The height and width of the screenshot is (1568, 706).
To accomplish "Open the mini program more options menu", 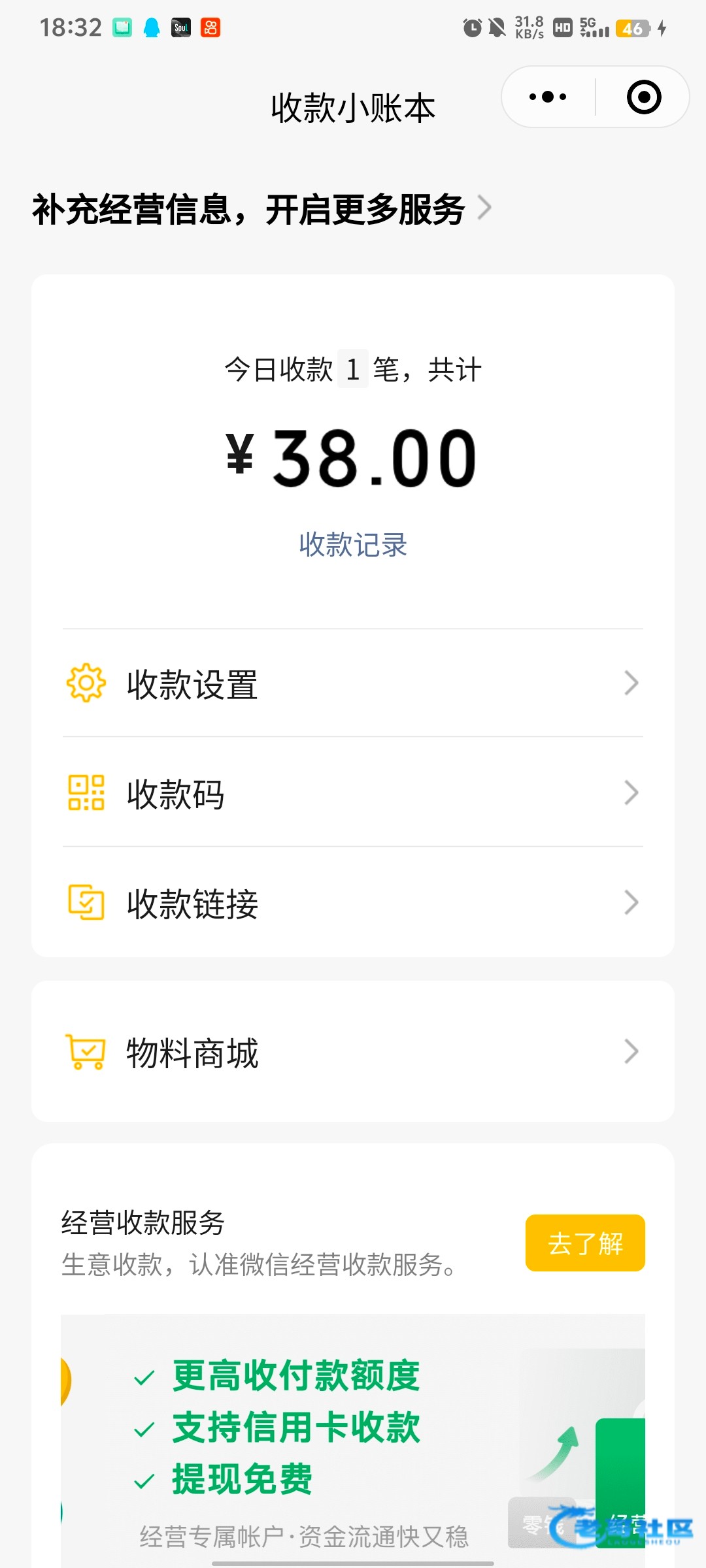I will click(x=548, y=97).
